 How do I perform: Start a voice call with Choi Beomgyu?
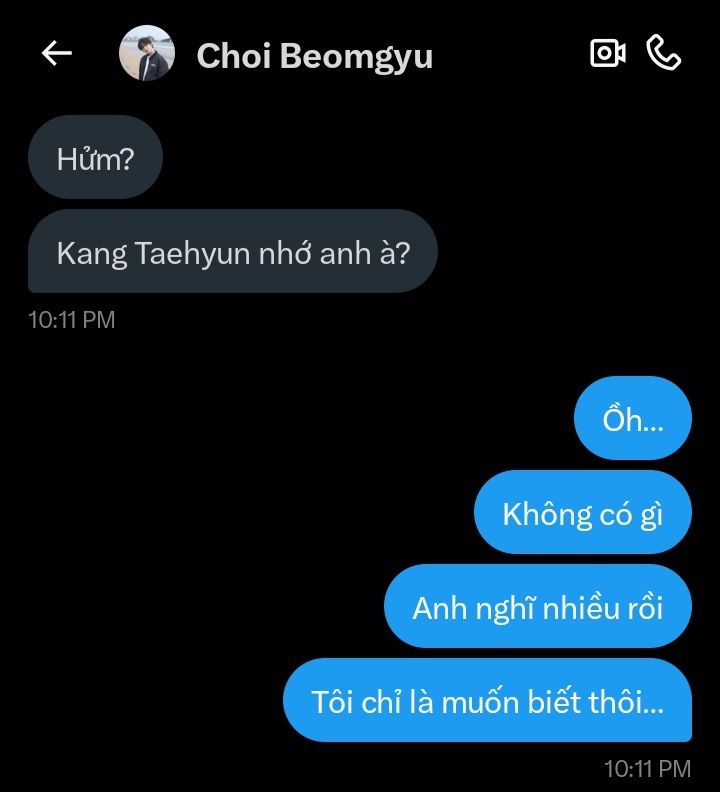[x=664, y=53]
